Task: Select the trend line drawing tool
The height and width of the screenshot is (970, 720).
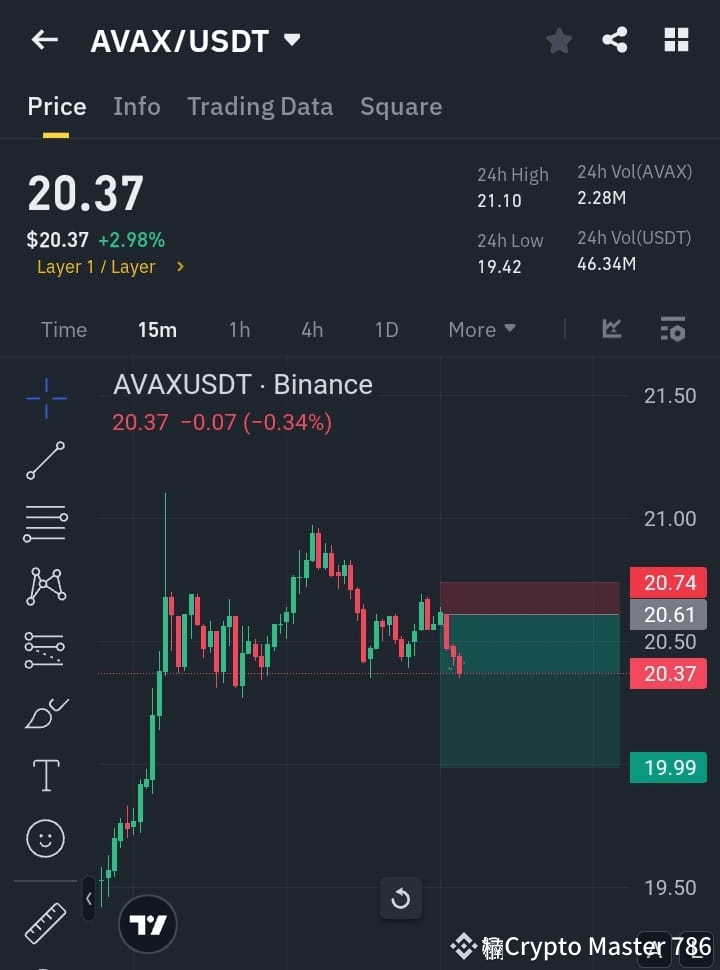Action: (x=44, y=461)
